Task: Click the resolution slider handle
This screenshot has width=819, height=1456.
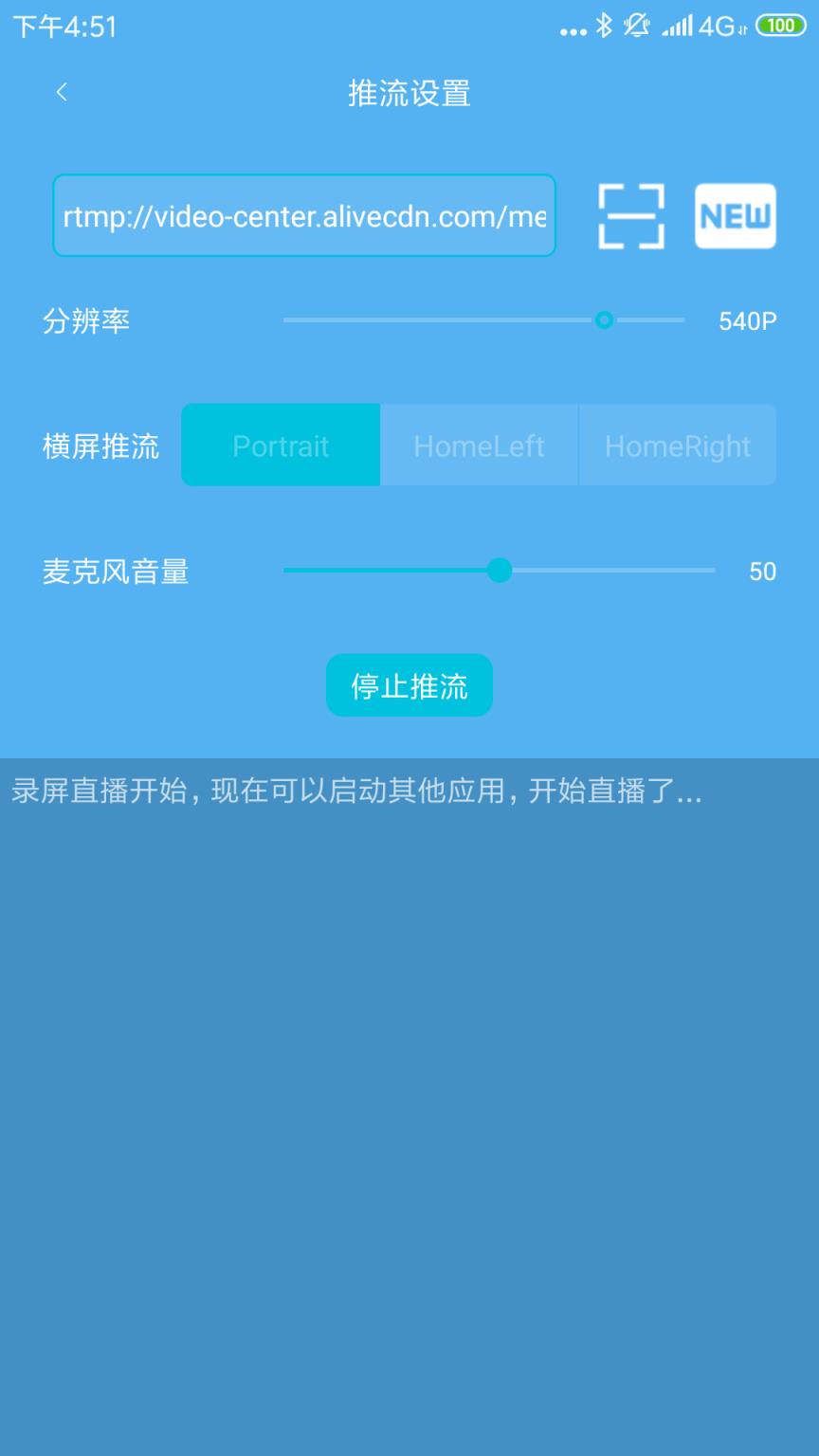Action: point(605,320)
